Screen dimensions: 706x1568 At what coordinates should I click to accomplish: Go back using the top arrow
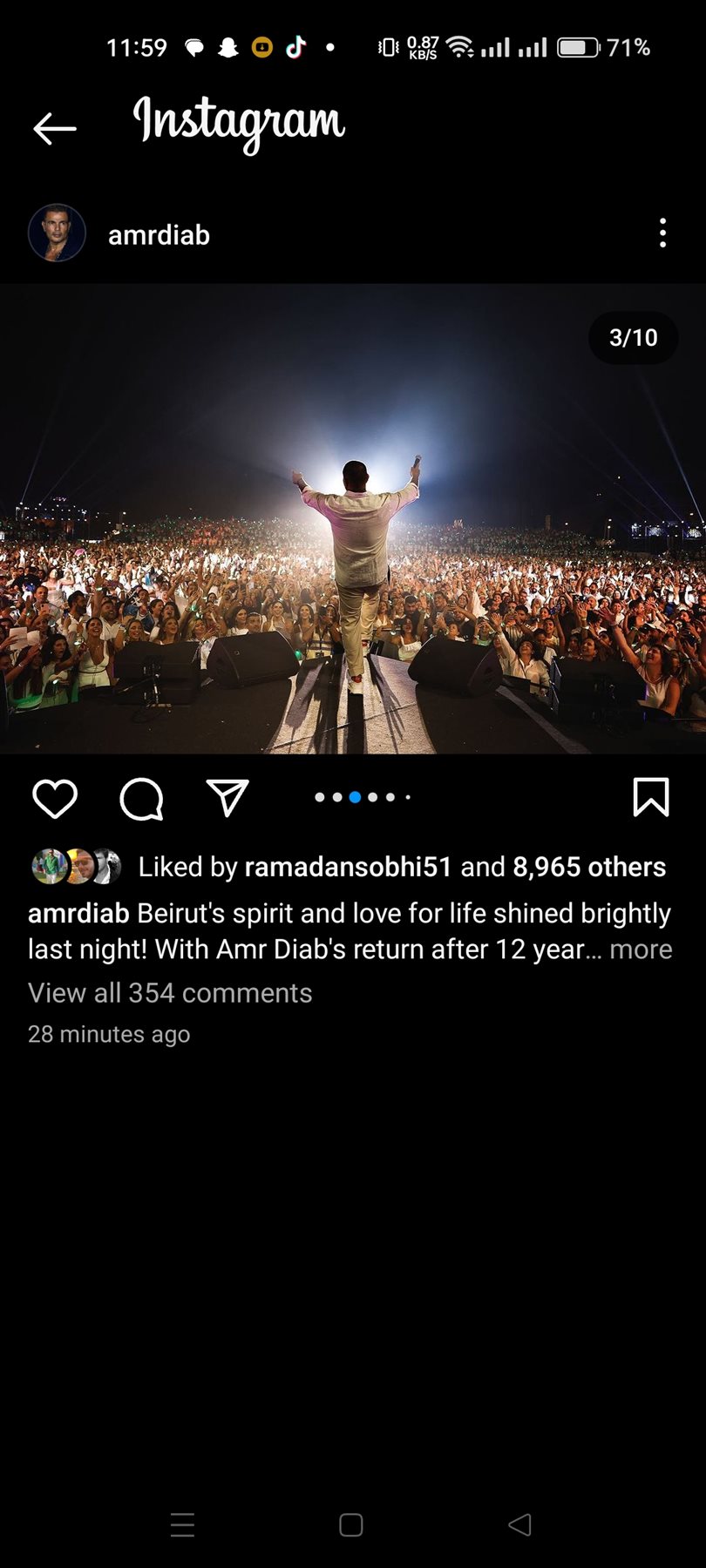point(55,129)
